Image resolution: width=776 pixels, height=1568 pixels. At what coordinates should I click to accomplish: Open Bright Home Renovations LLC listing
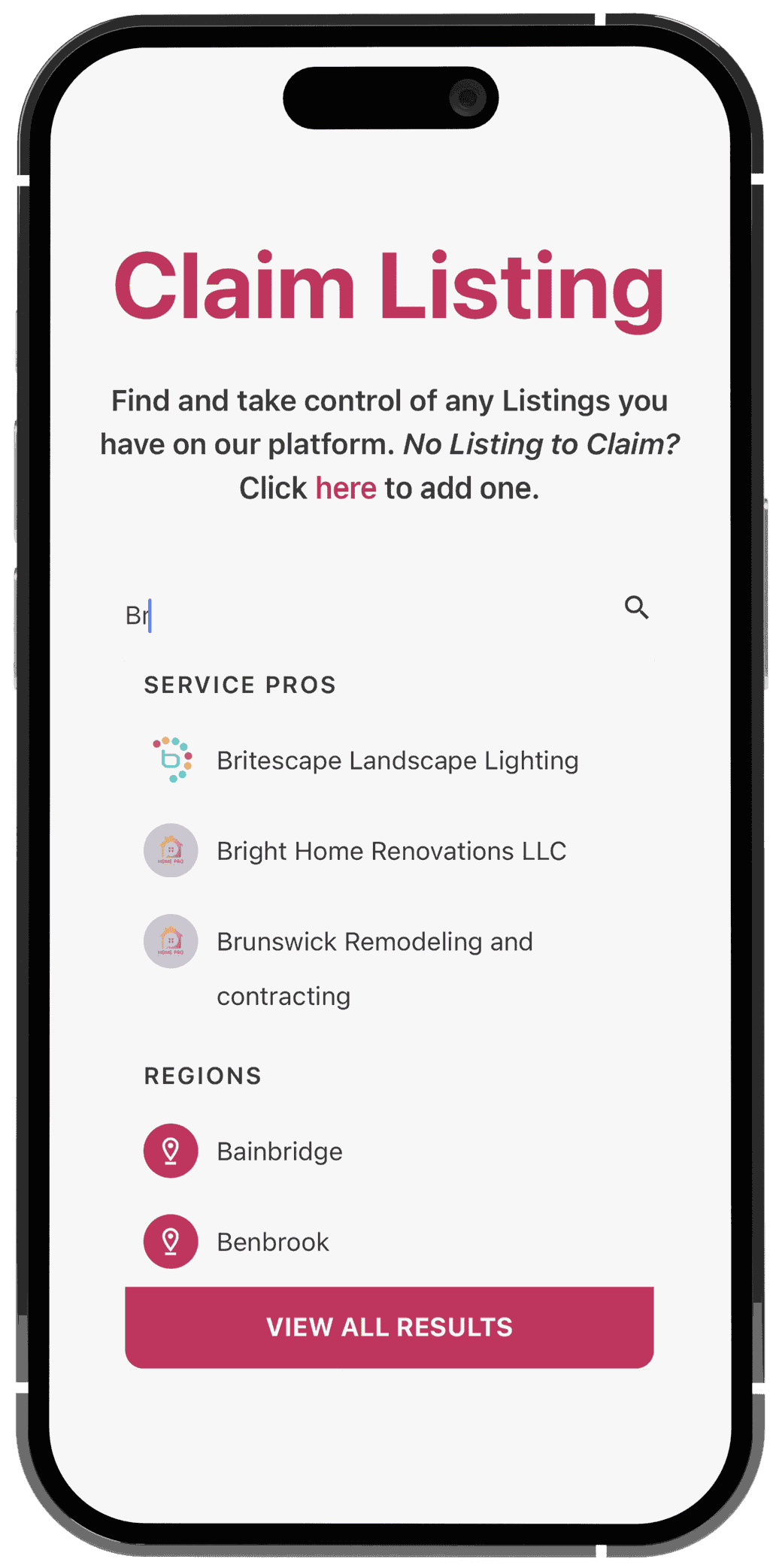click(391, 851)
